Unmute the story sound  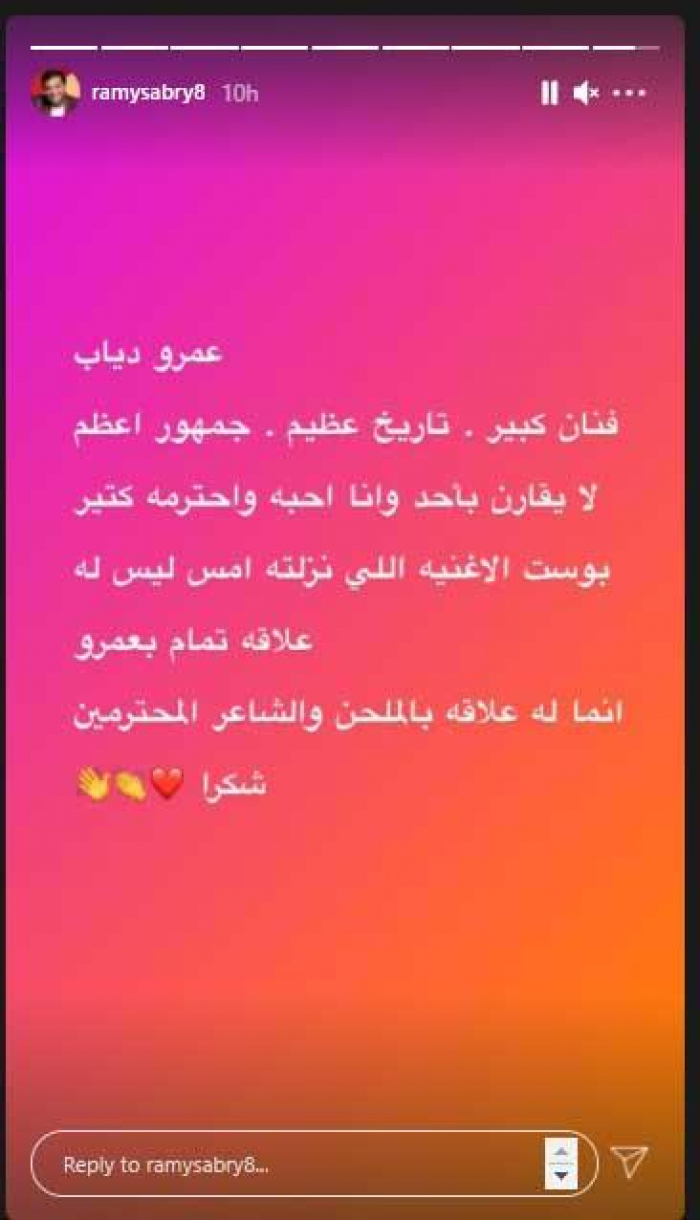pos(585,93)
